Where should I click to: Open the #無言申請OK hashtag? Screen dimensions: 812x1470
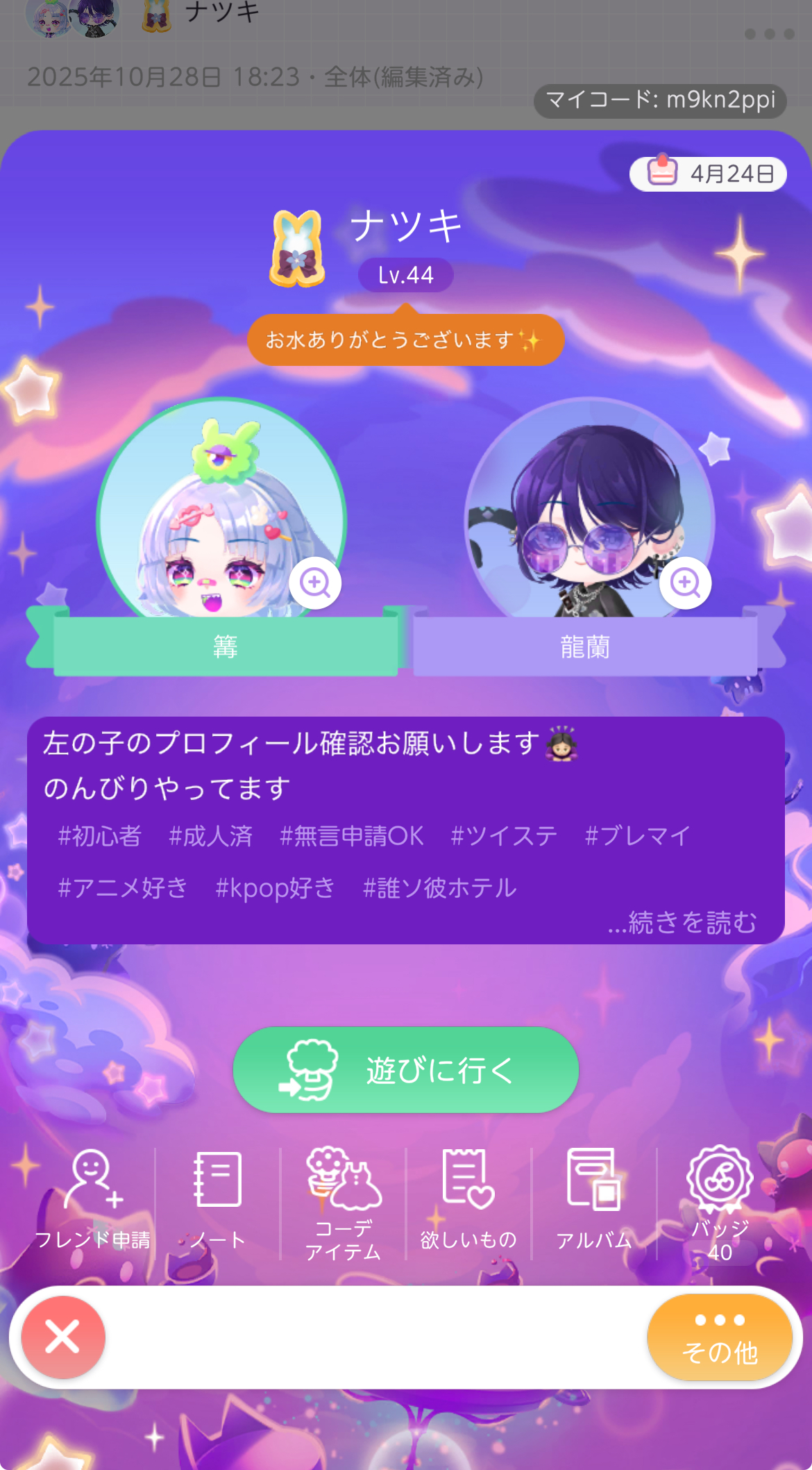pyautogui.click(x=351, y=835)
